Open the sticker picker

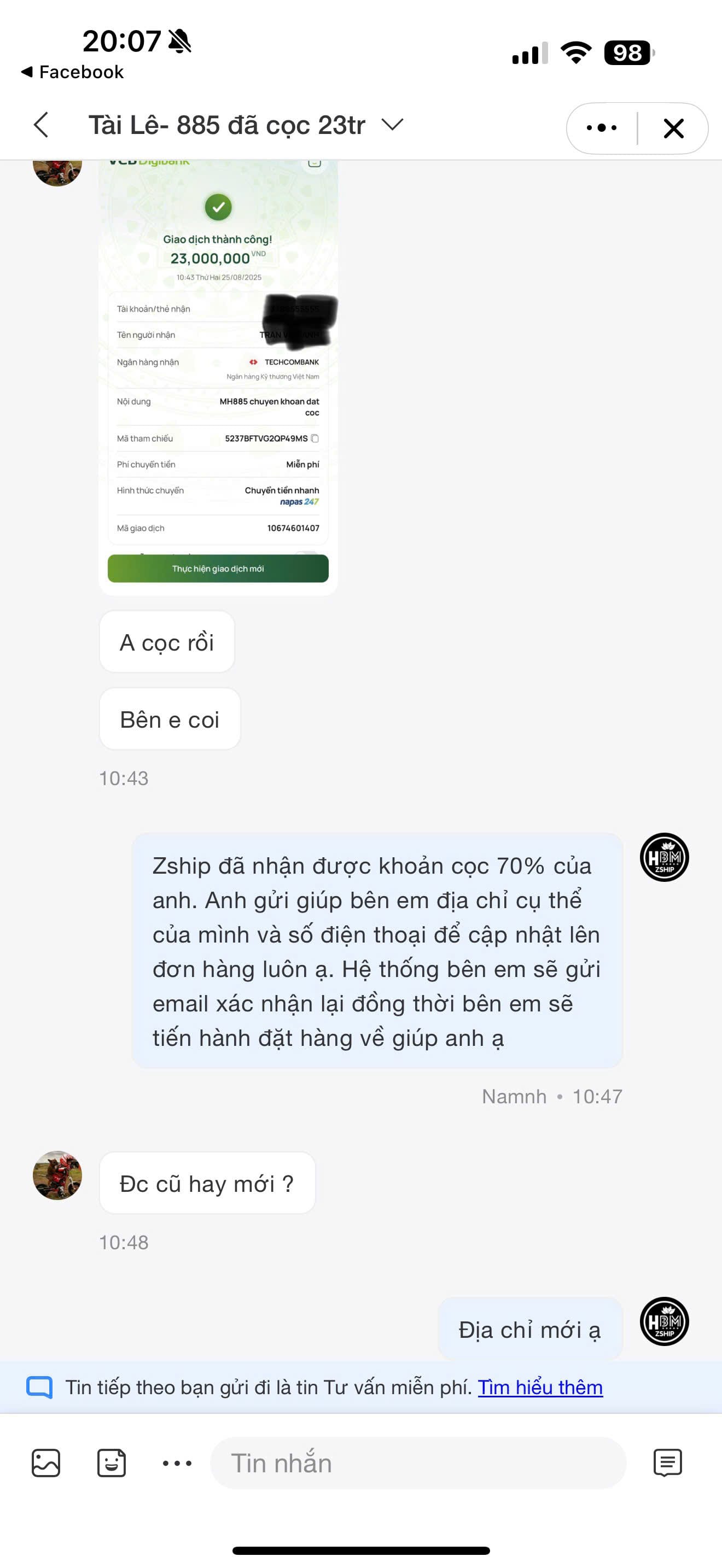112,1462
